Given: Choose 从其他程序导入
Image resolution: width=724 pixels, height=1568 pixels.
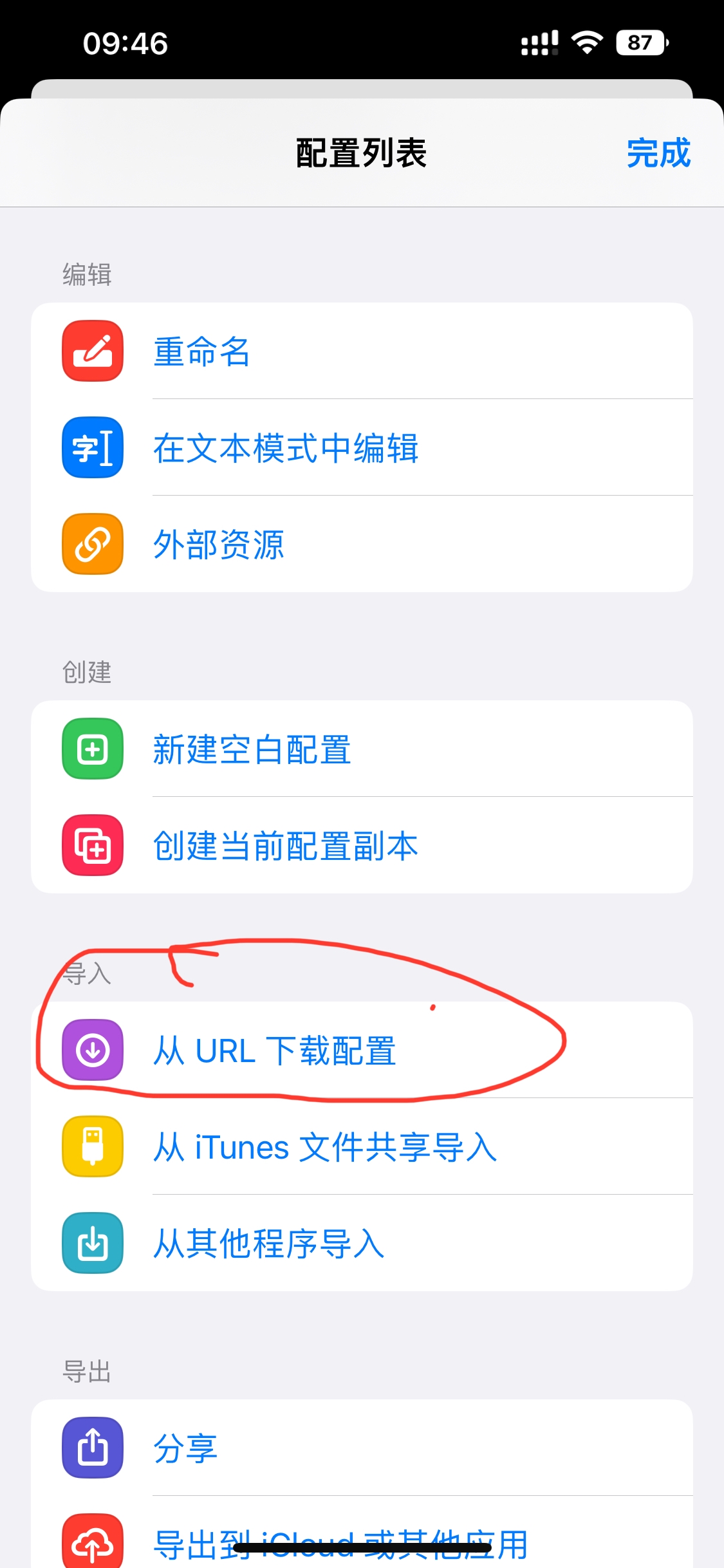Looking at the screenshot, I should pos(268,1244).
